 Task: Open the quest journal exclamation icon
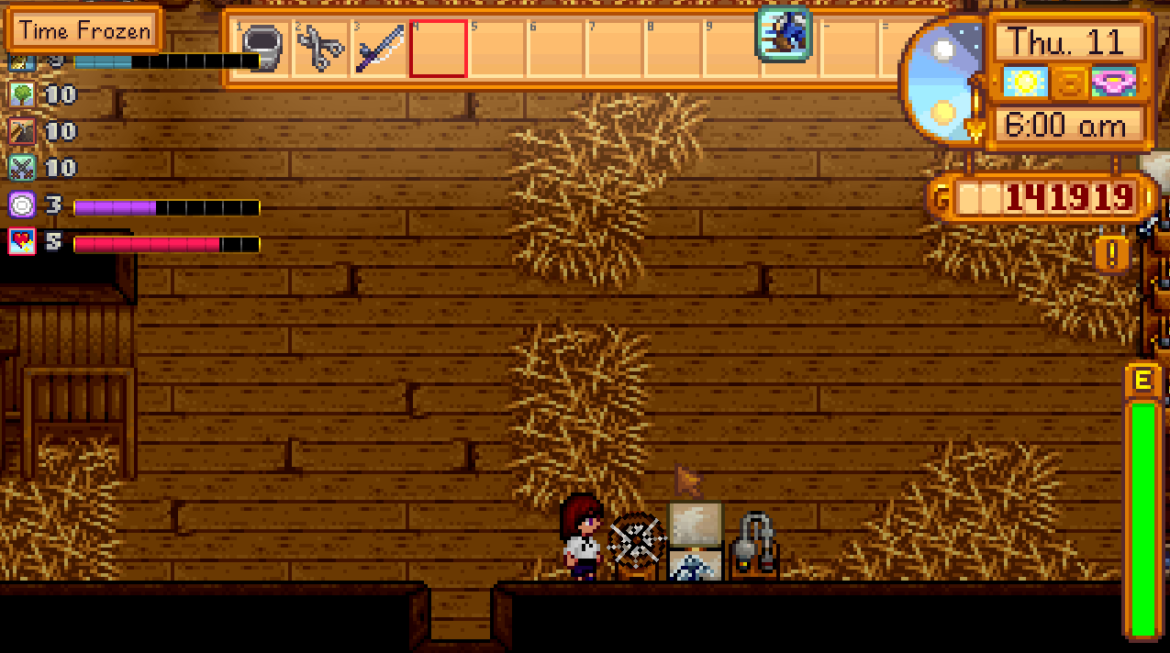(1113, 252)
